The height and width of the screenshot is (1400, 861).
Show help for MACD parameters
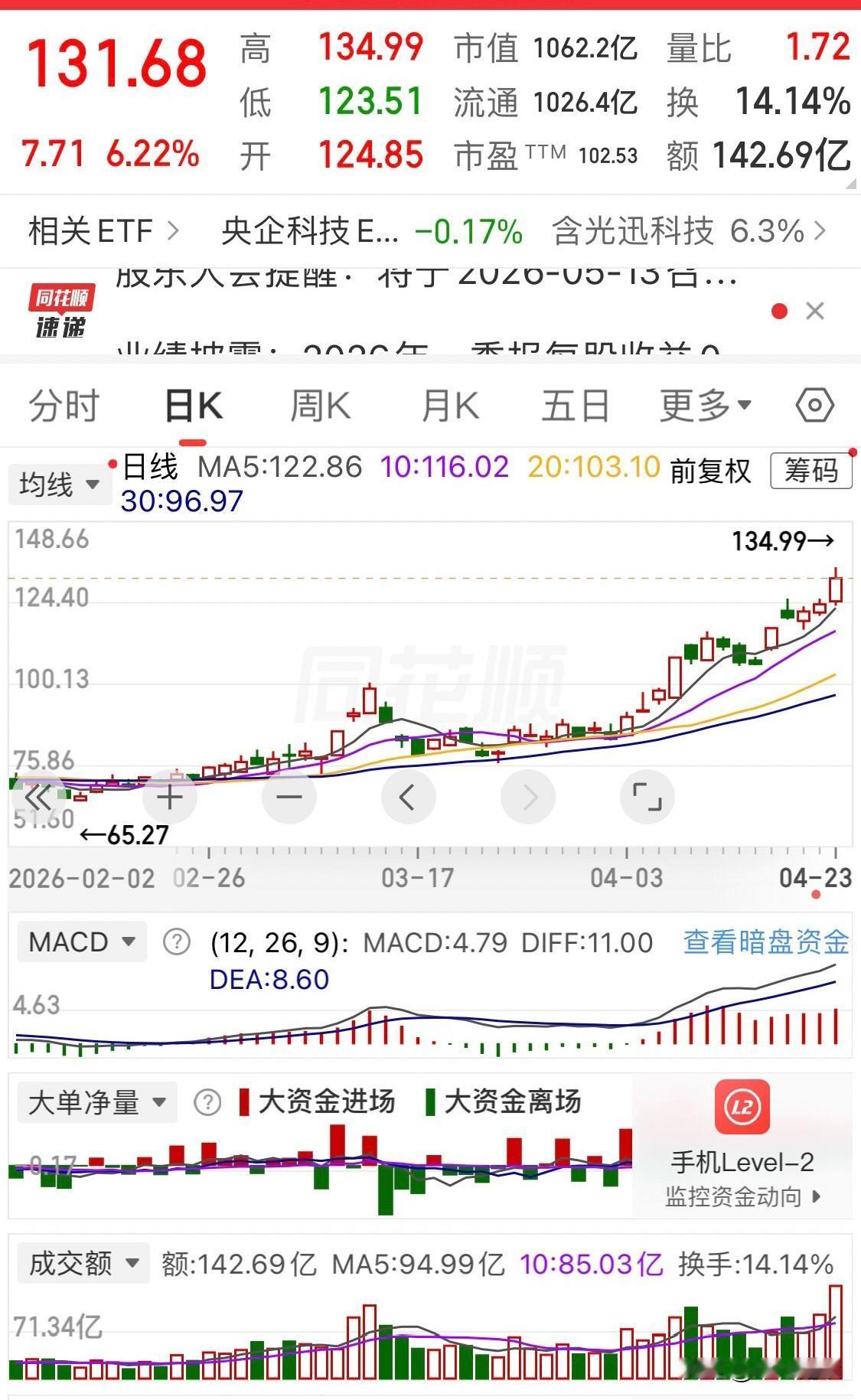pyautogui.click(x=177, y=941)
